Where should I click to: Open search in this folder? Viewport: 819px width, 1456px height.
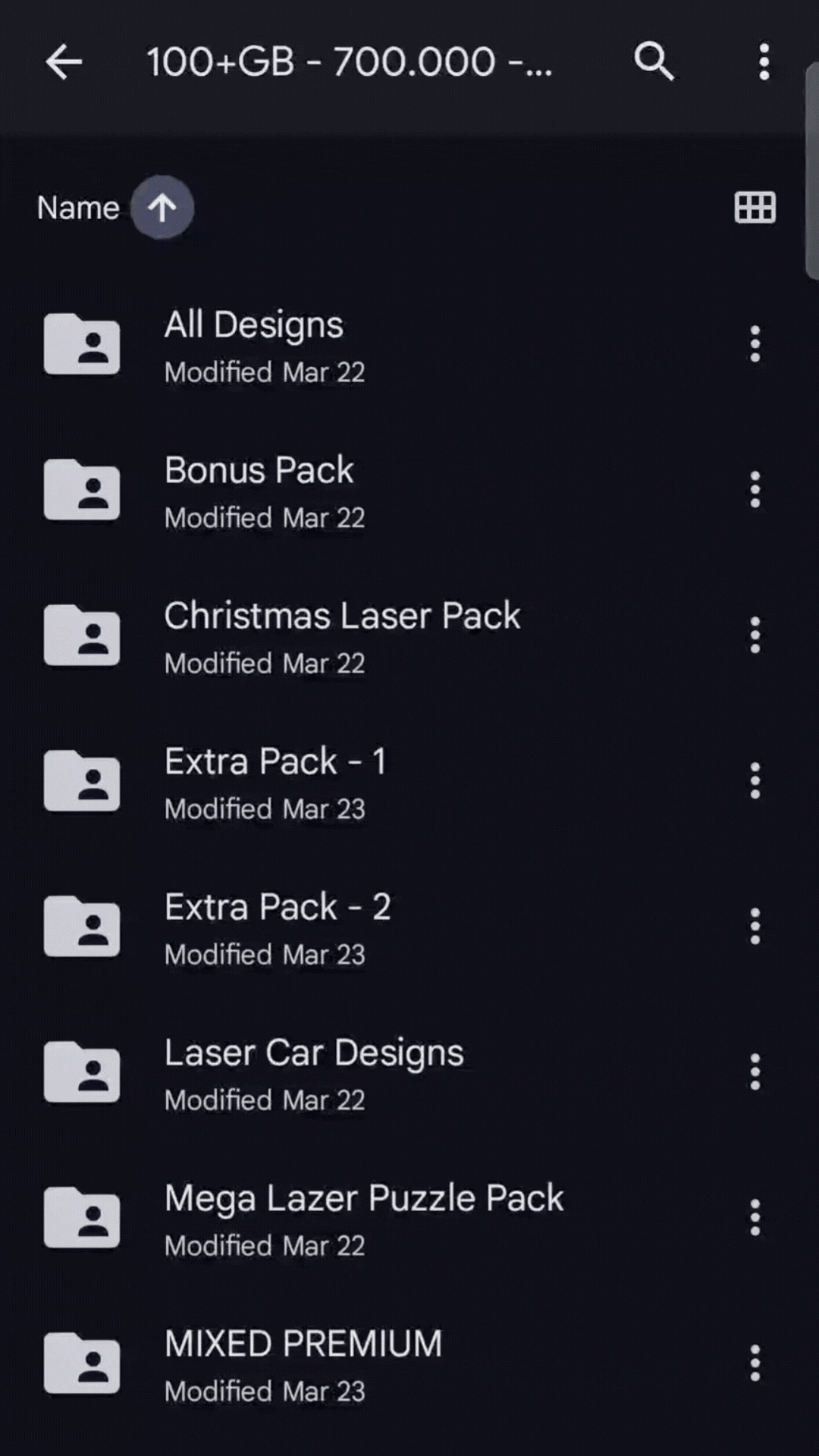pos(654,61)
